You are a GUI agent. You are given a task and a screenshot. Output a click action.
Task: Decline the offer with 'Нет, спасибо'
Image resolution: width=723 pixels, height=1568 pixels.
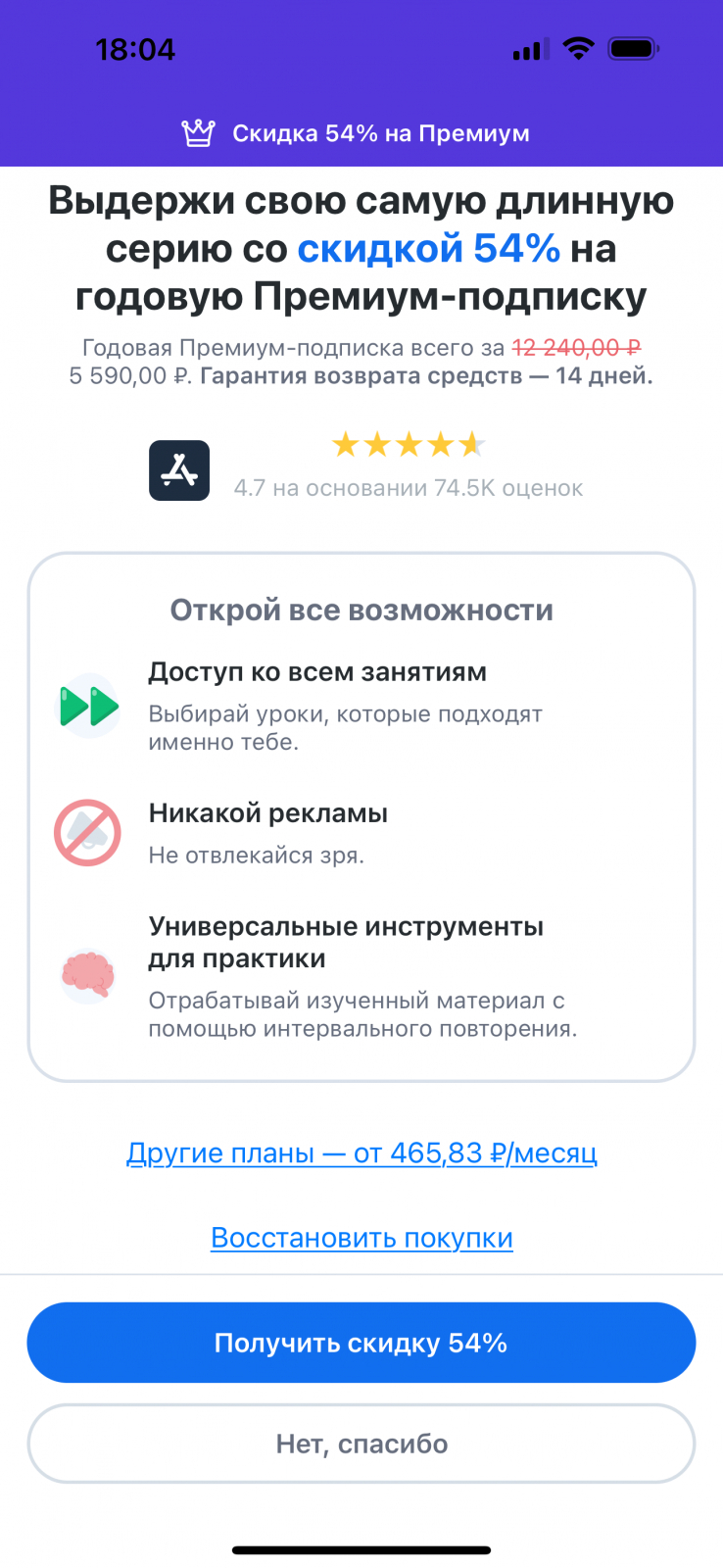click(361, 1444)
